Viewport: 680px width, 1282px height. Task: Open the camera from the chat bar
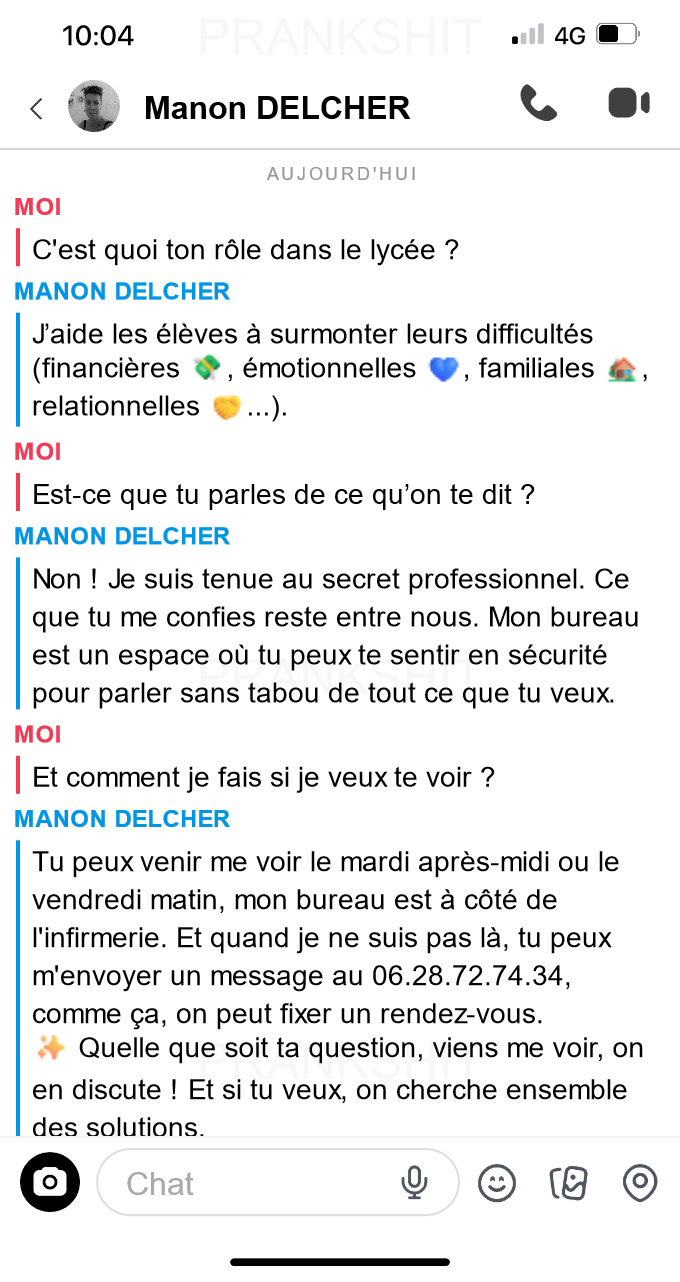click(x=49, y=1183)
